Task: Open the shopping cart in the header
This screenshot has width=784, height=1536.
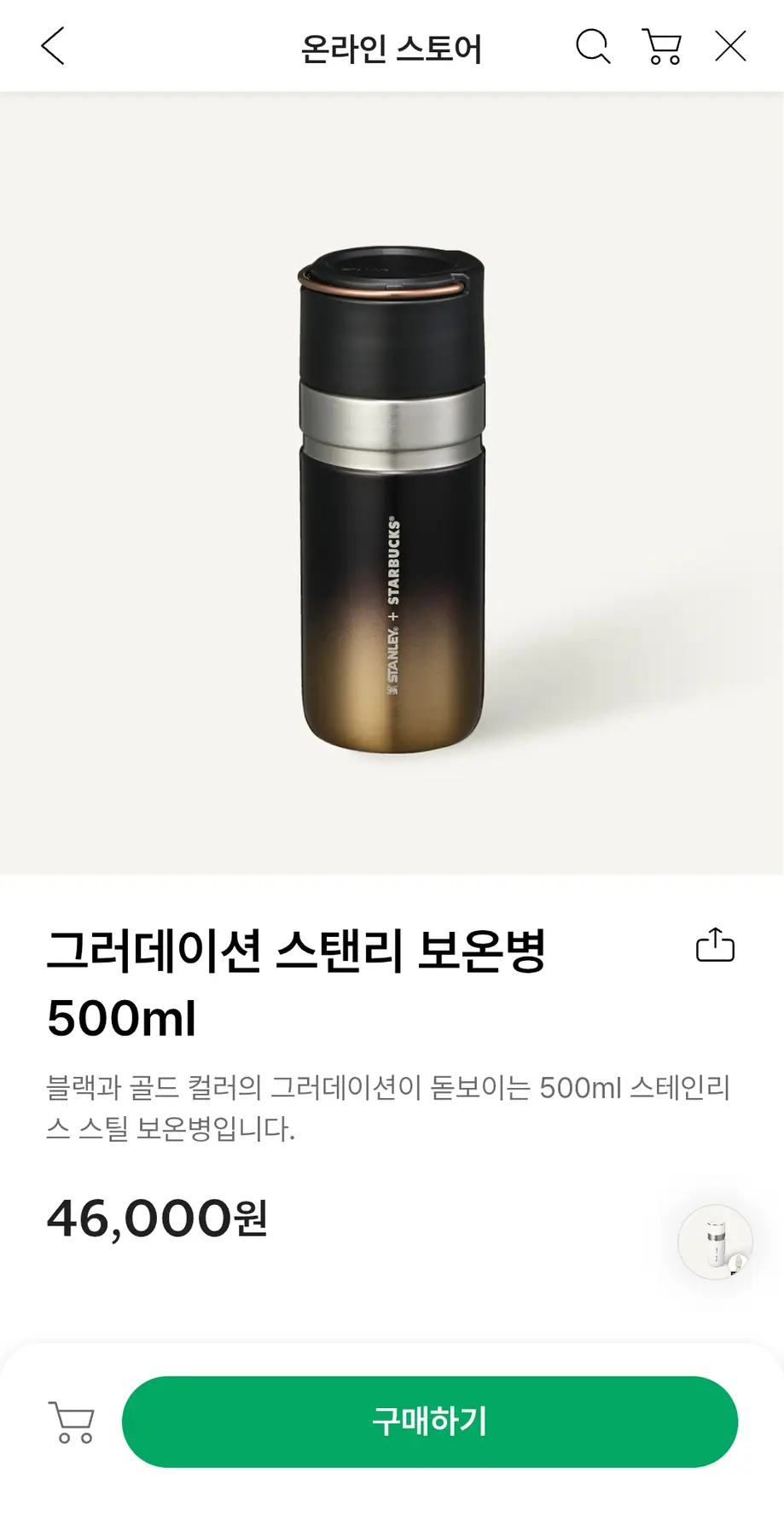Action: pyautogui.click(x=662, y=46)
